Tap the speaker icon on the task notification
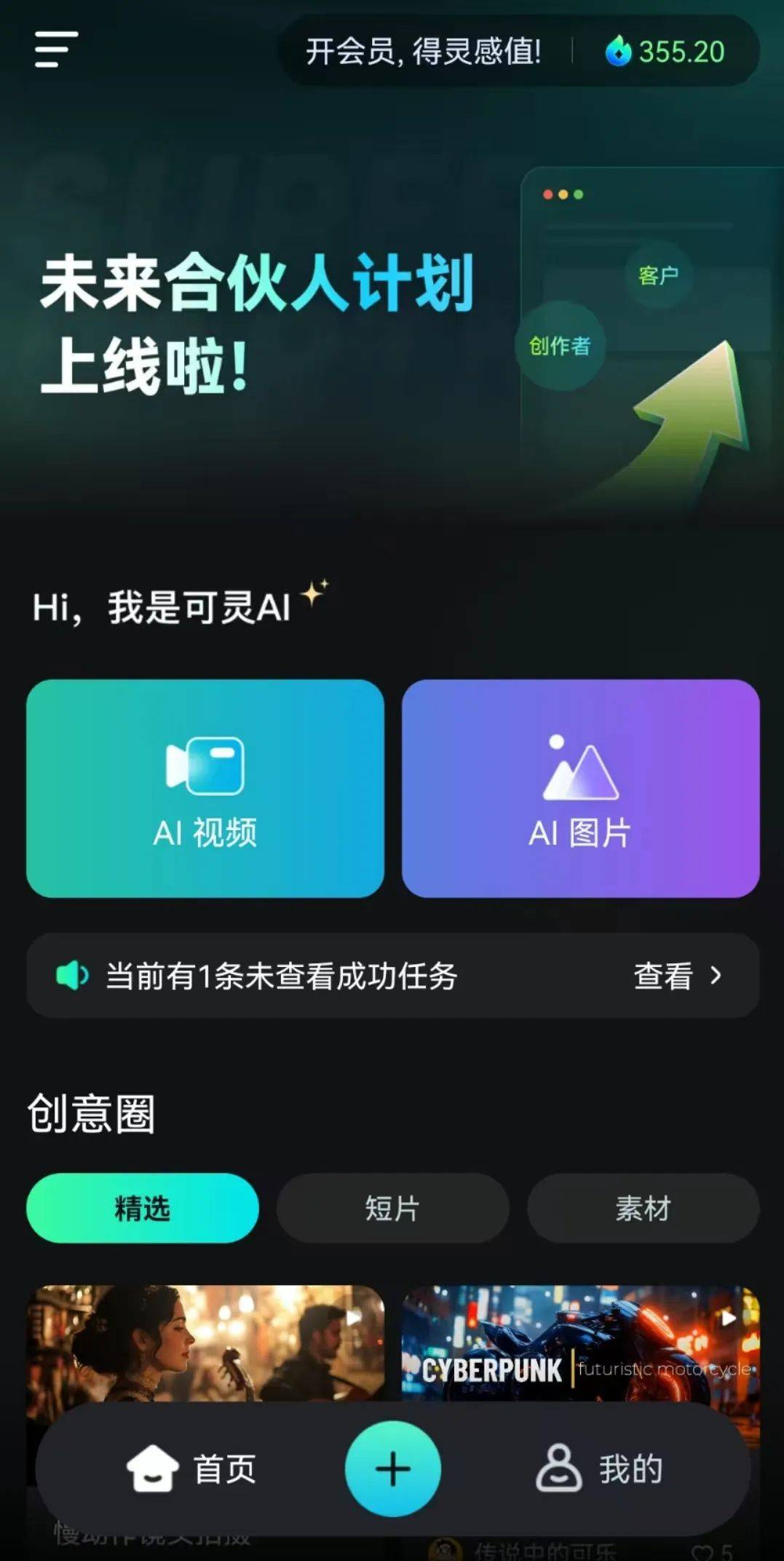784x1561 pixels. coord(73,976)
